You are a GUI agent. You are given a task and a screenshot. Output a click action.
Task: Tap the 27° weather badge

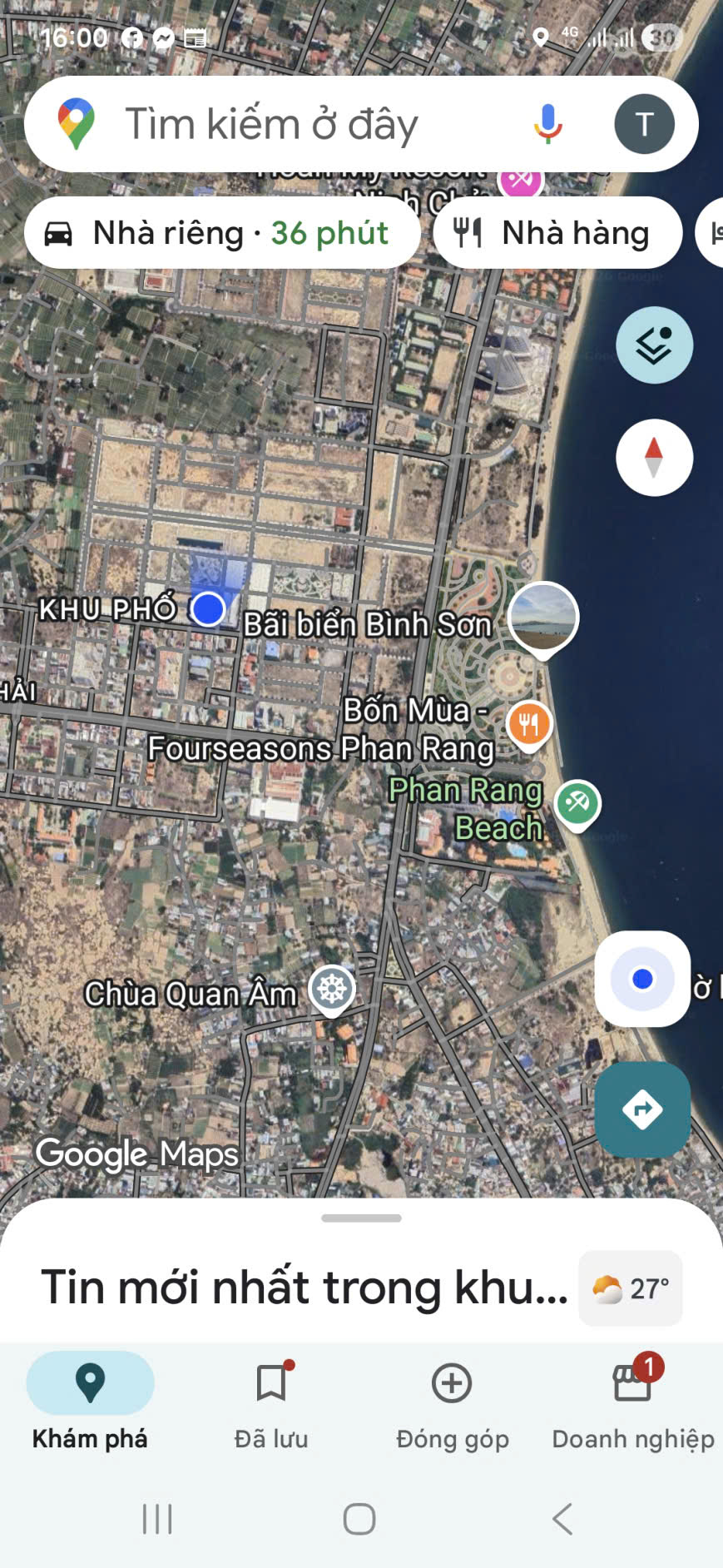point(631,1288)
